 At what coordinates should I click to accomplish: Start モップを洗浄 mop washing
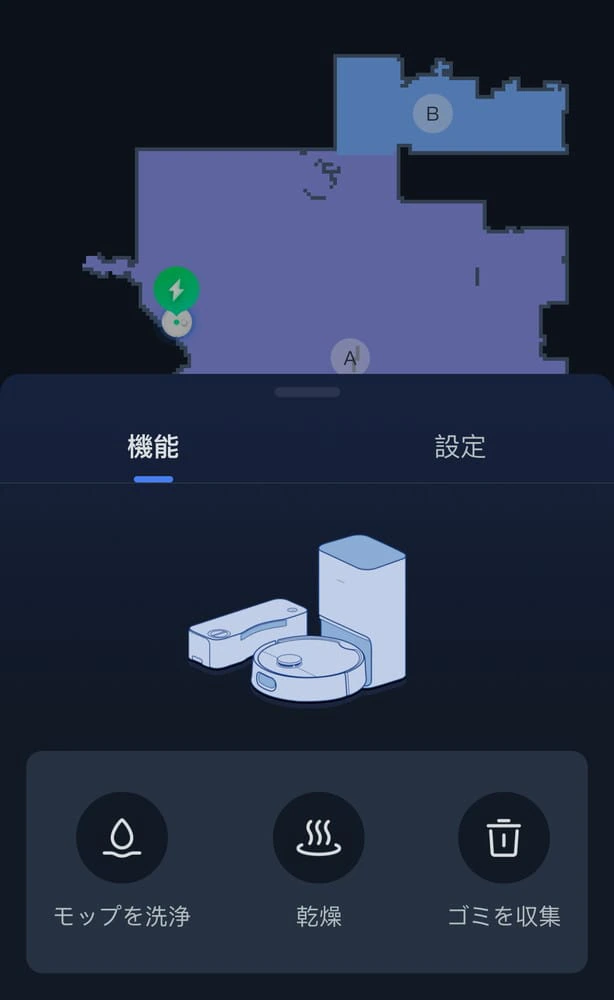[x=122, y=837]
